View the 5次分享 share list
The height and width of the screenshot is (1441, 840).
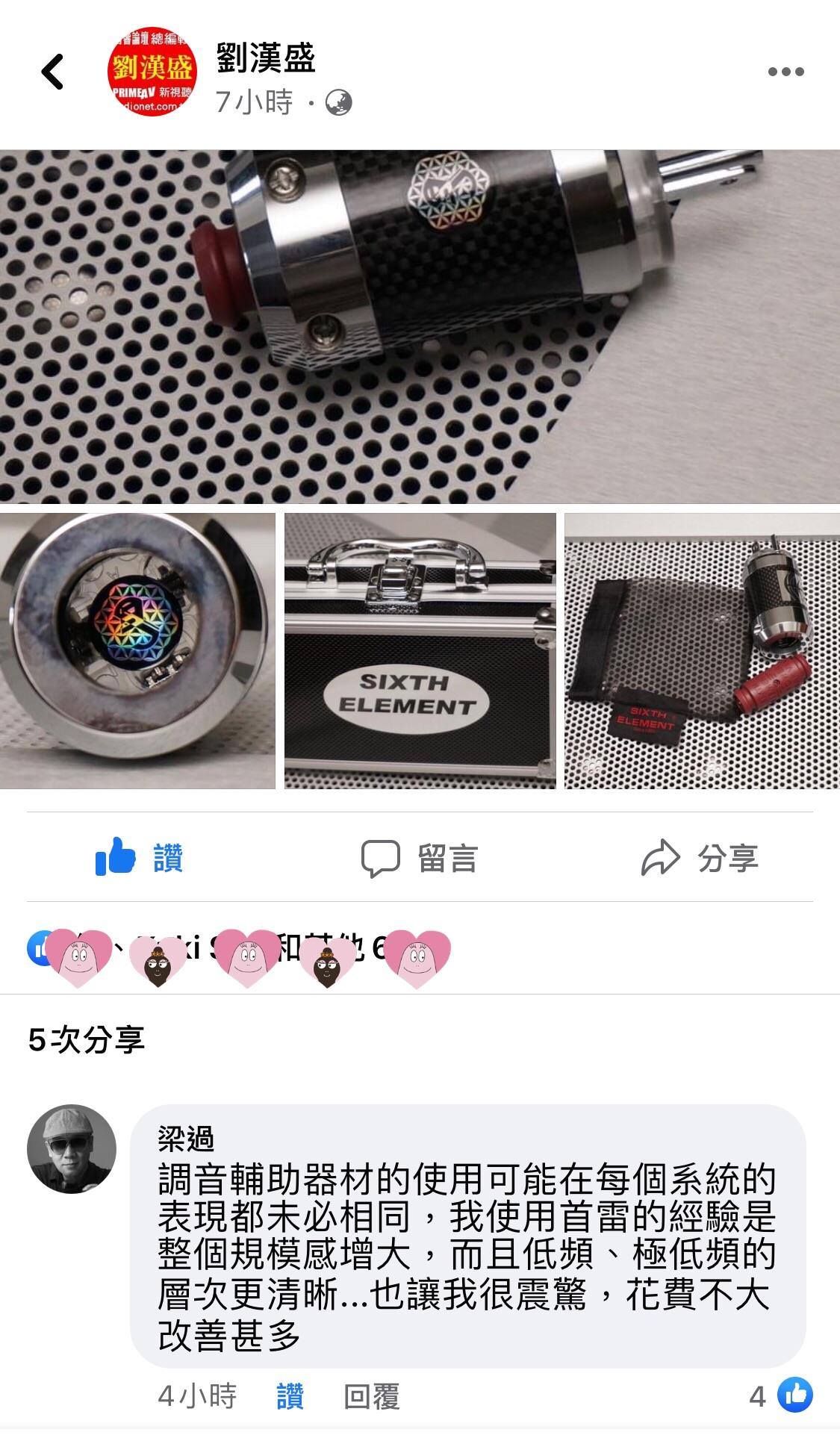(x=87, y=1039)
